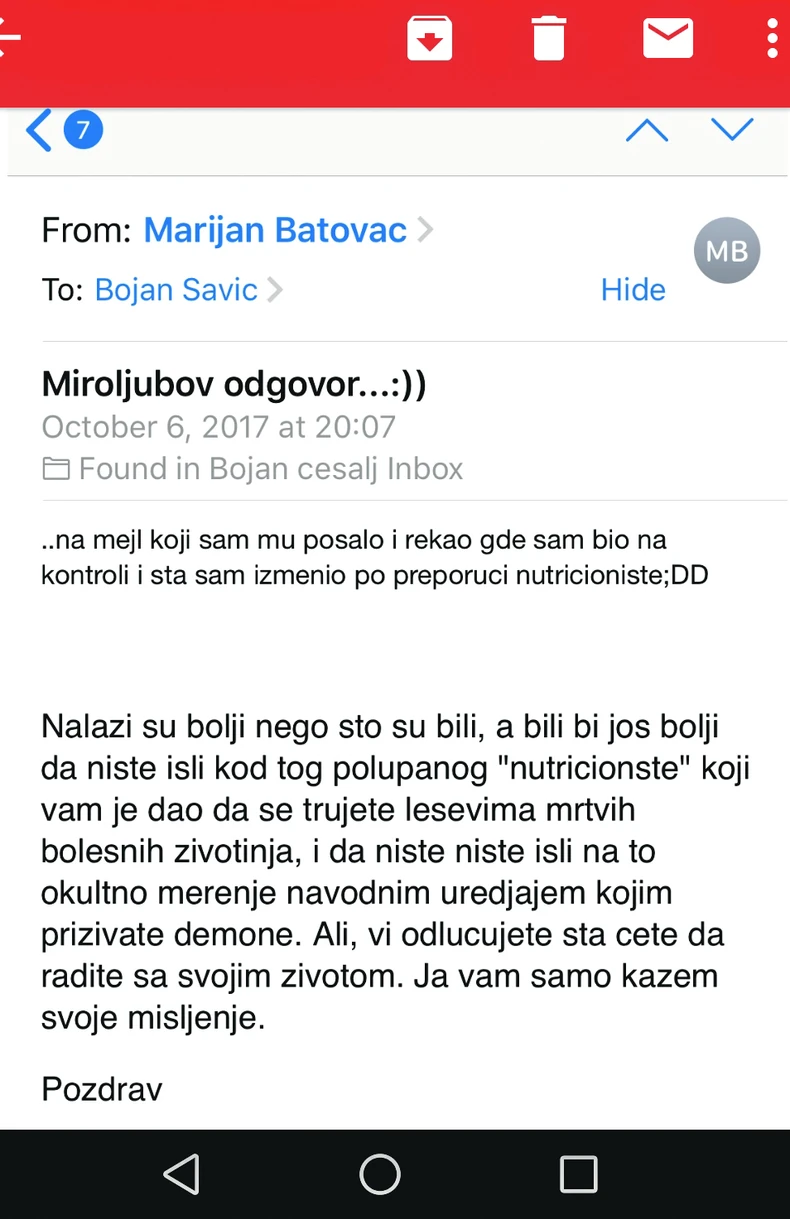Click the folder icon next to Inbox label
Viewport: 790px width, 1219px height.
tap(57, 468)
